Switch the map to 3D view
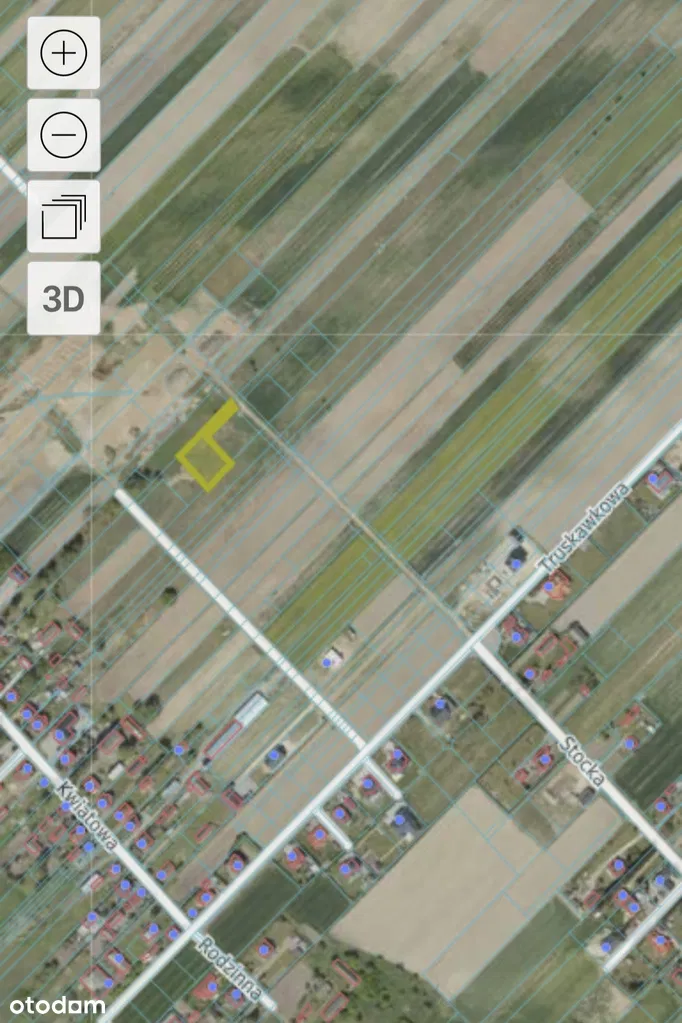682x1023 pixels. (x=63, y=298)
